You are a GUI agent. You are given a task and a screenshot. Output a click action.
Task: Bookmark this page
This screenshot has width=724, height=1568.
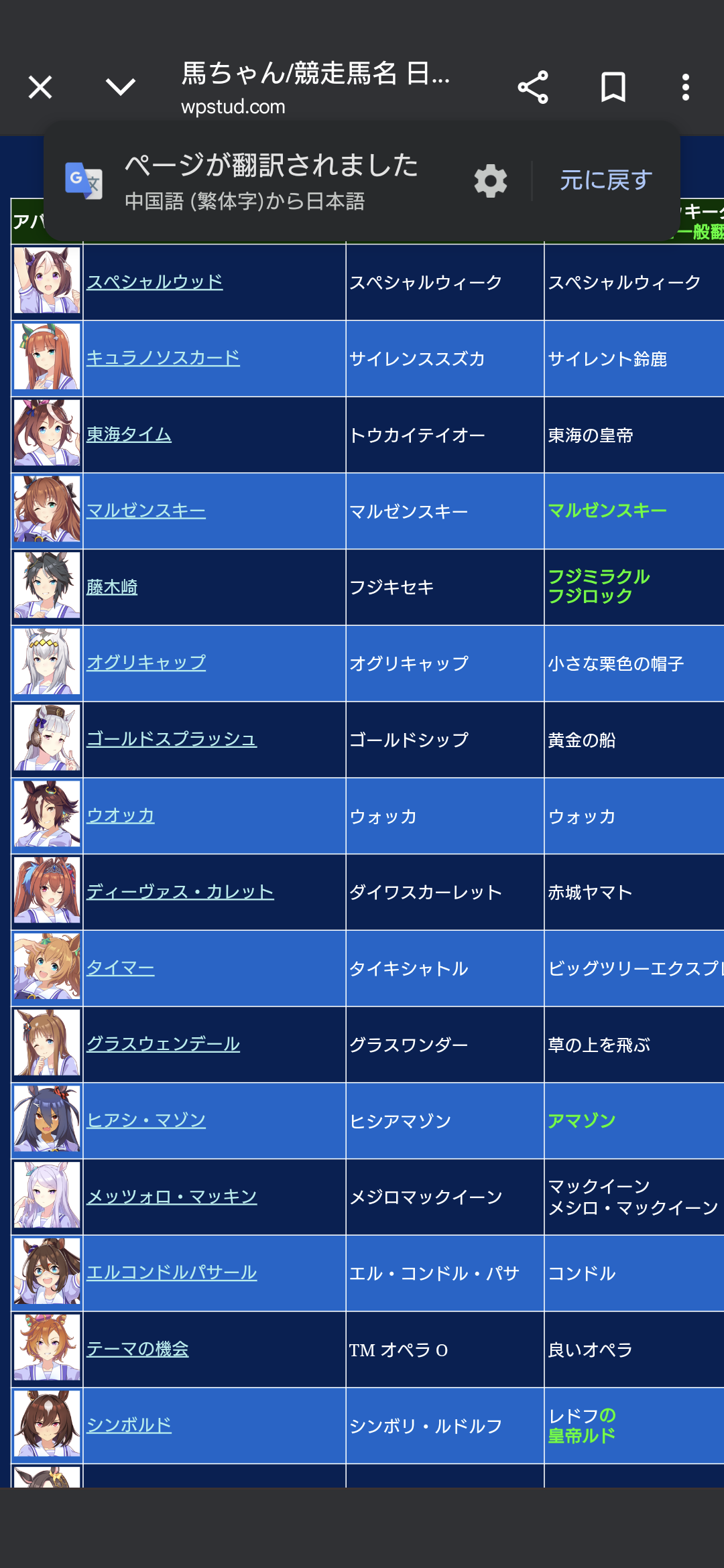click(x=613, y=87)
